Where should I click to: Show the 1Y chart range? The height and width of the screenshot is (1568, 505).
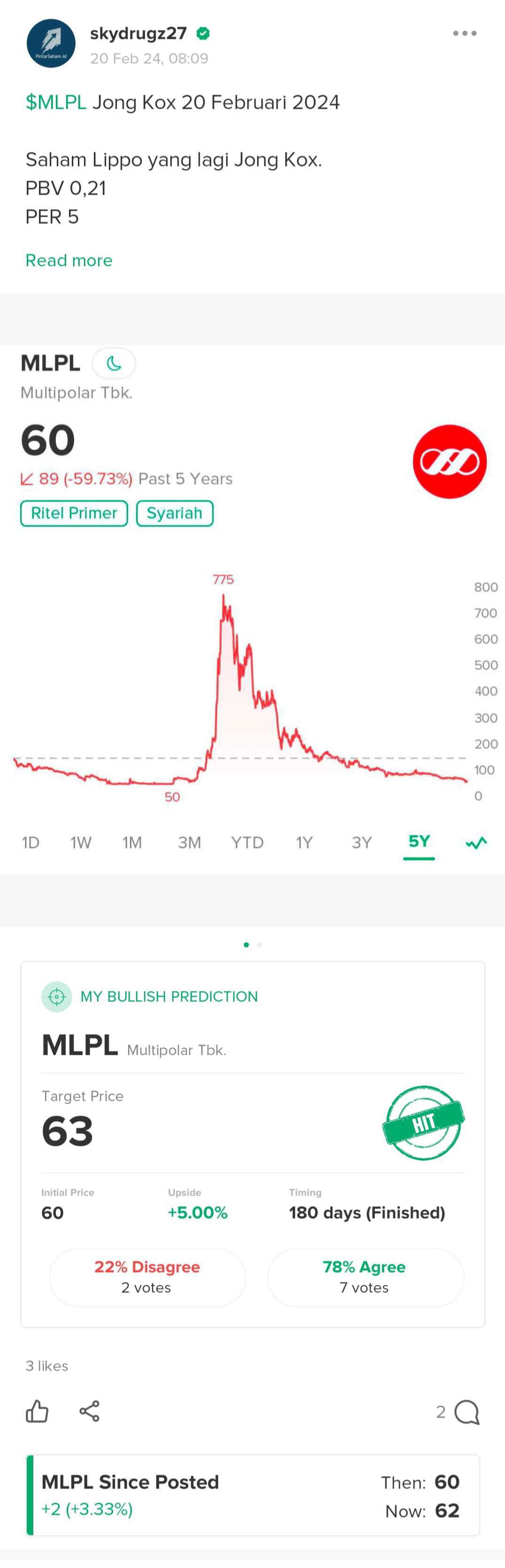coord(304,842)
